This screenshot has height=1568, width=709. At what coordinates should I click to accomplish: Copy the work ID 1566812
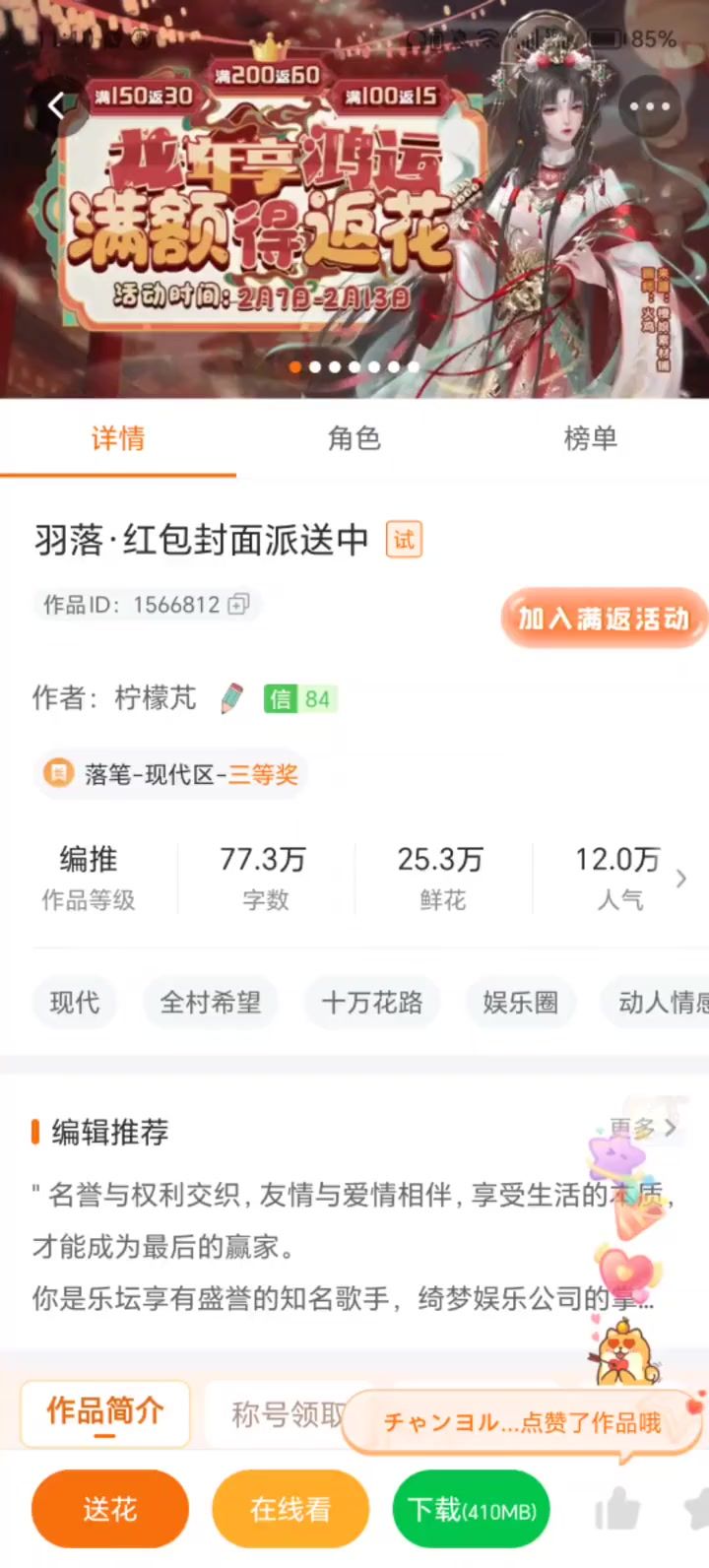[x=238, y=604]
